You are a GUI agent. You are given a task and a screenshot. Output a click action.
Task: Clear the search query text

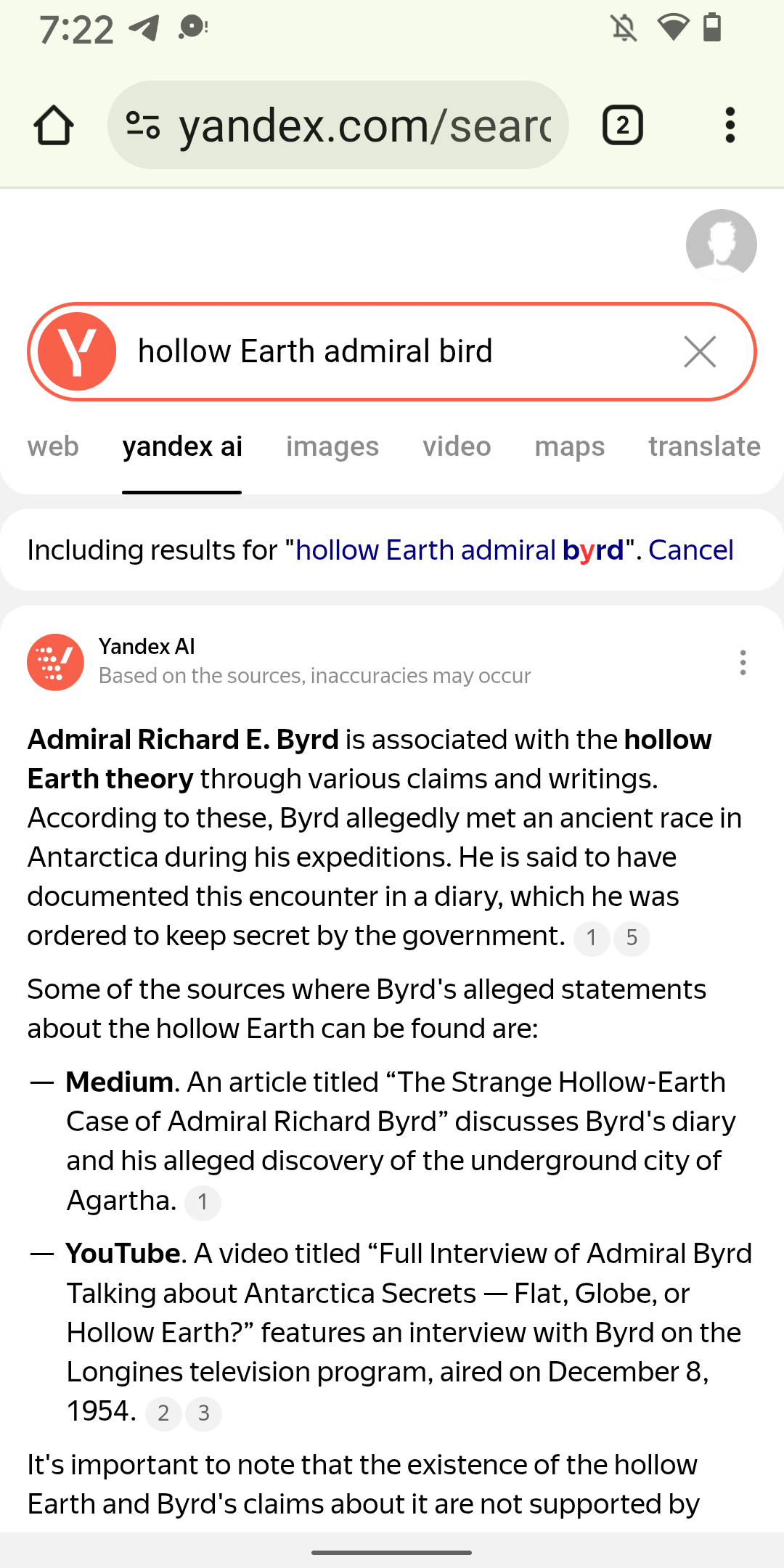click(700, 352)
